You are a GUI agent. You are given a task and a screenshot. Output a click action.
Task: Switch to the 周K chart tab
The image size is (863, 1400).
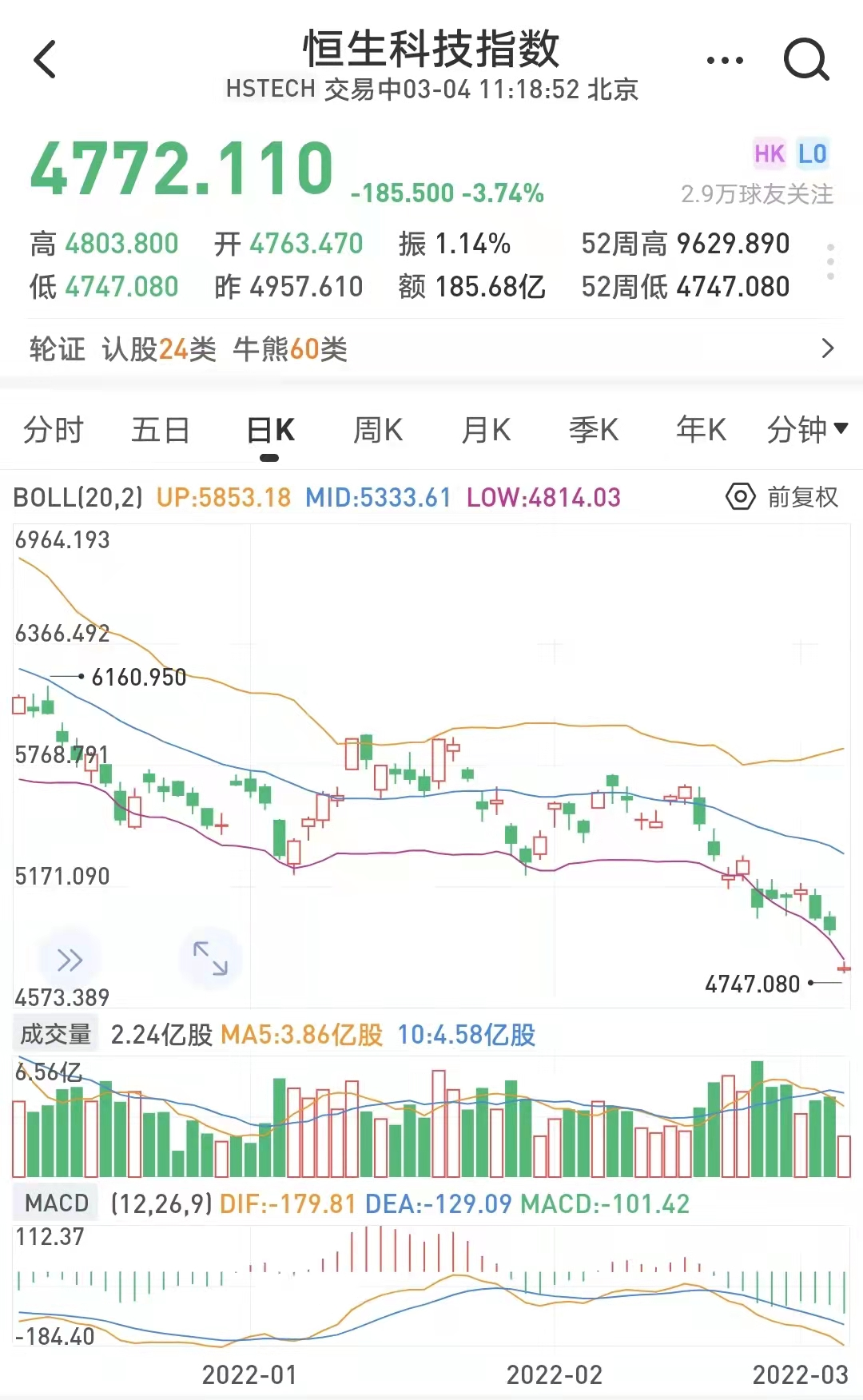coord(378,431)
